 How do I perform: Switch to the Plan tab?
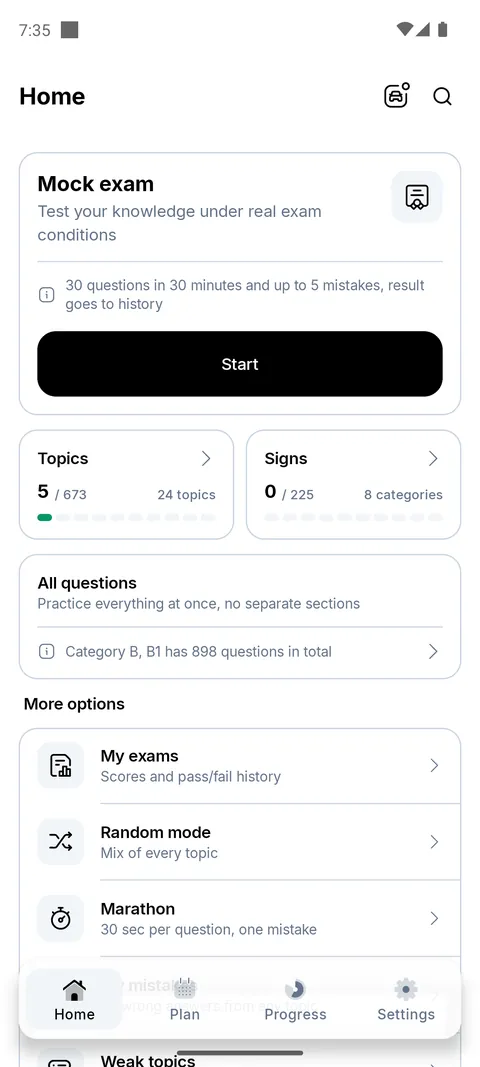coord(185,1000)
